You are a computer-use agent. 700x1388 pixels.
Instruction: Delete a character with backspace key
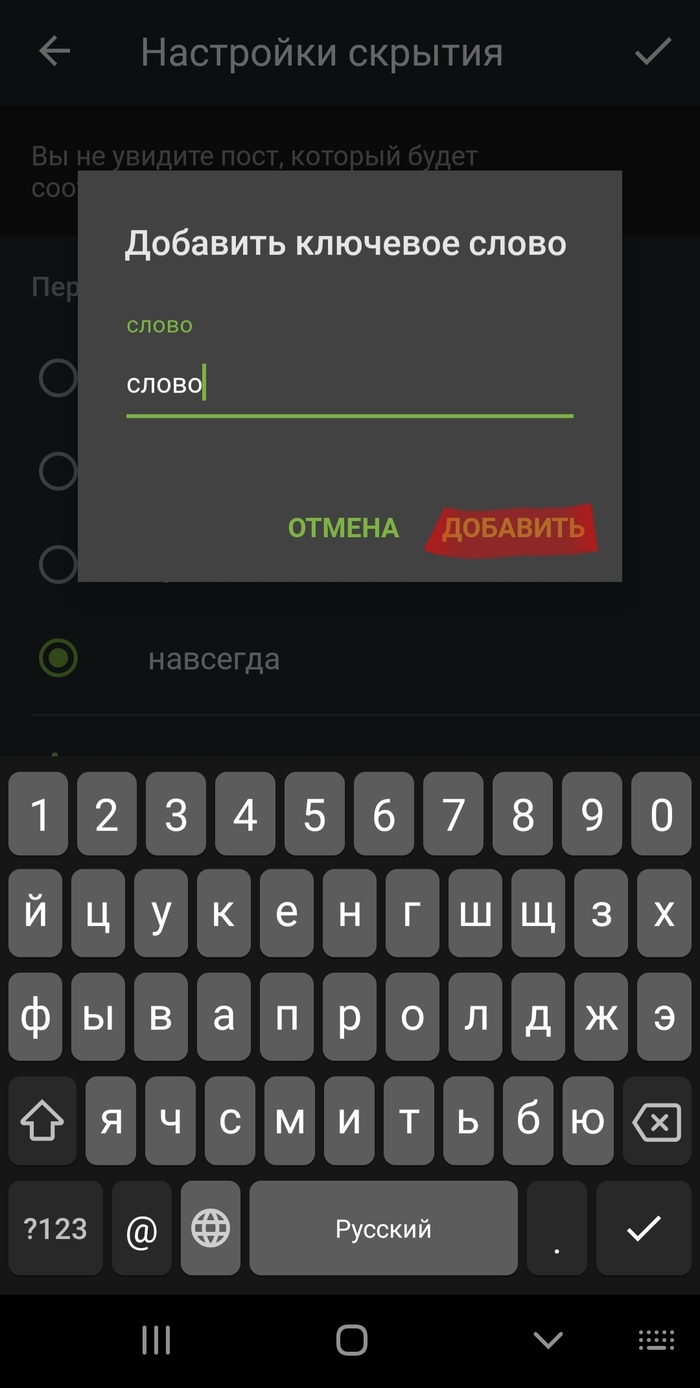click(657, 1123)
